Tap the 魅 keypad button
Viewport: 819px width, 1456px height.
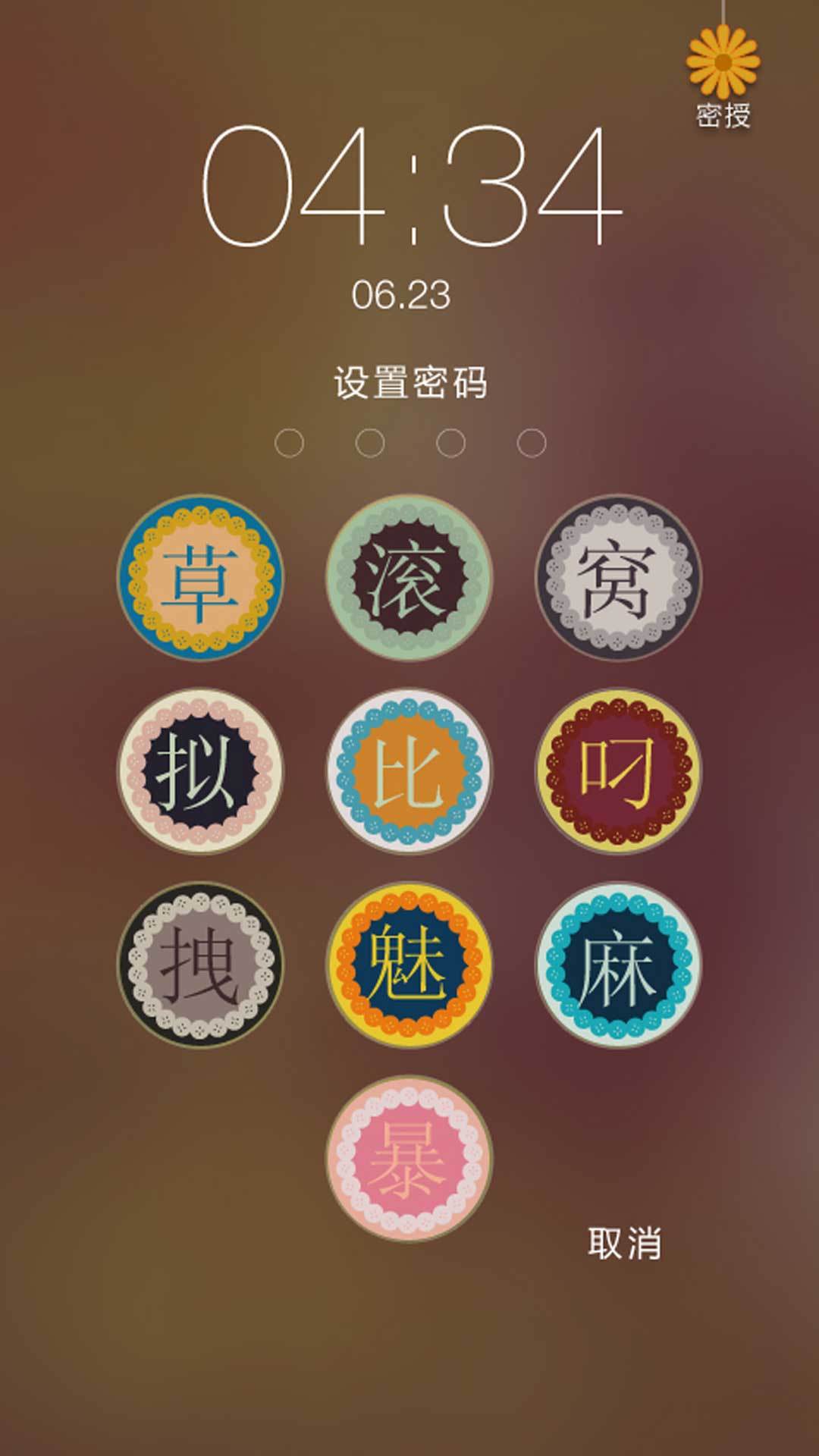click(x=409, y=965)
